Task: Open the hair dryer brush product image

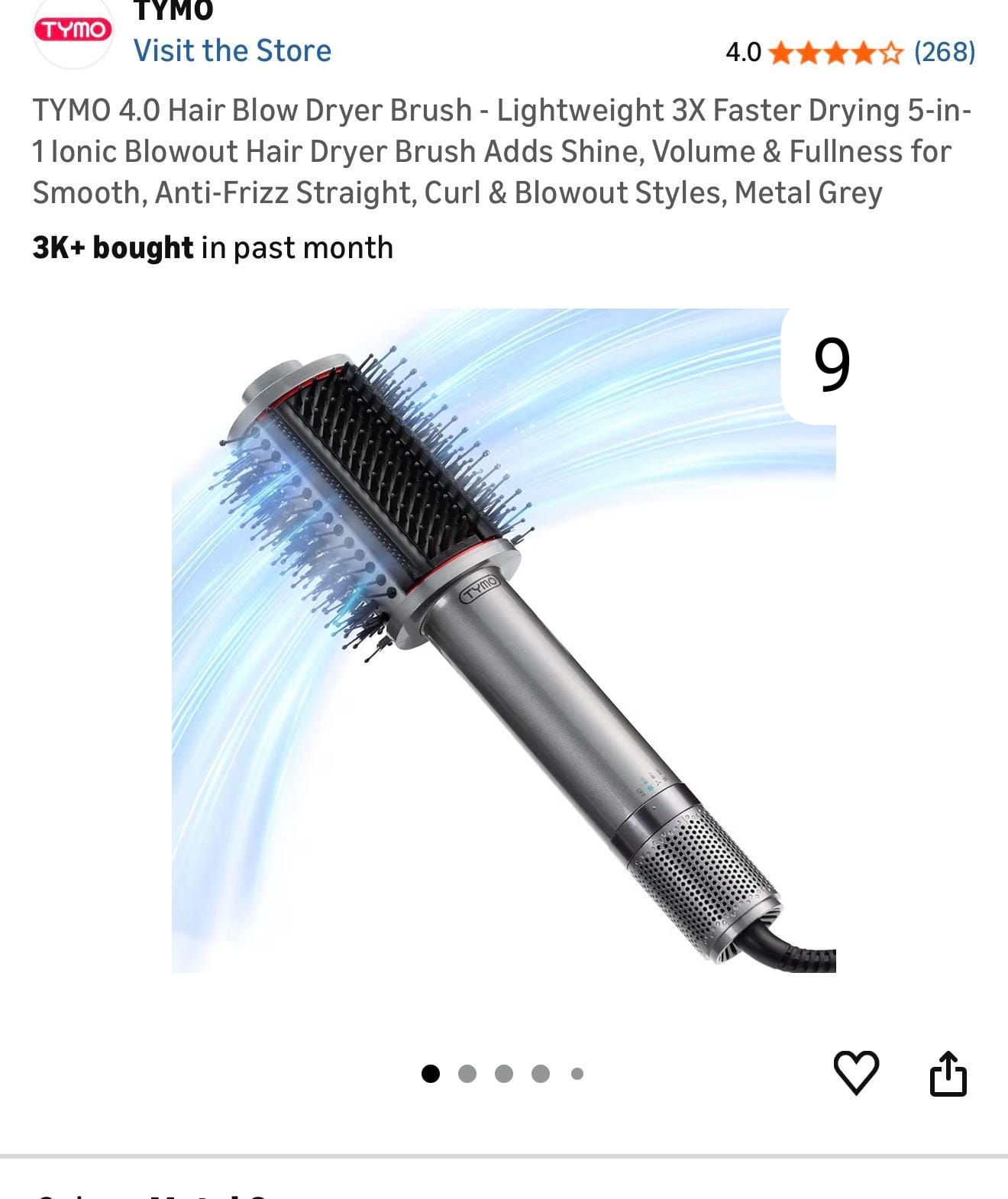Action: [503, 640]
